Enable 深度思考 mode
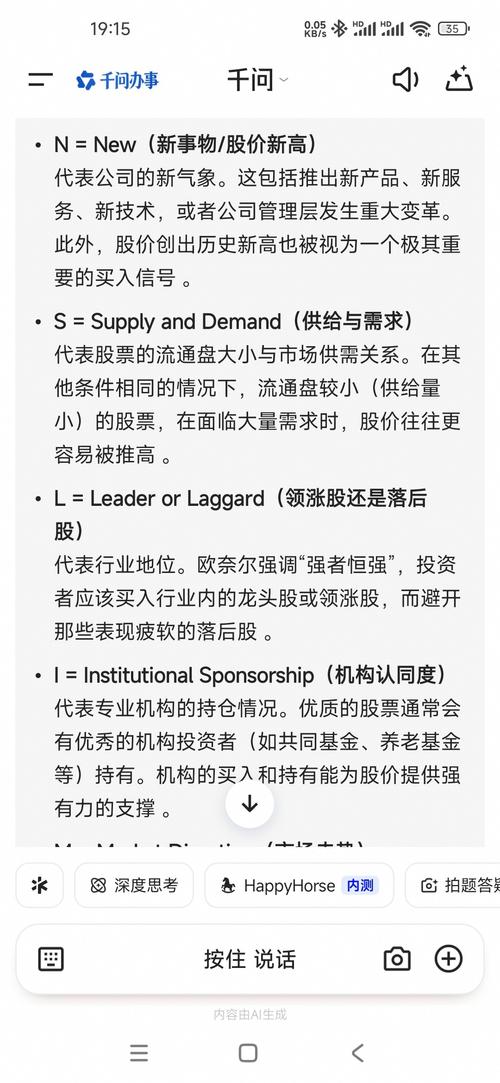This screenshot has height=1083, width=500. click(x=134, y=885)
